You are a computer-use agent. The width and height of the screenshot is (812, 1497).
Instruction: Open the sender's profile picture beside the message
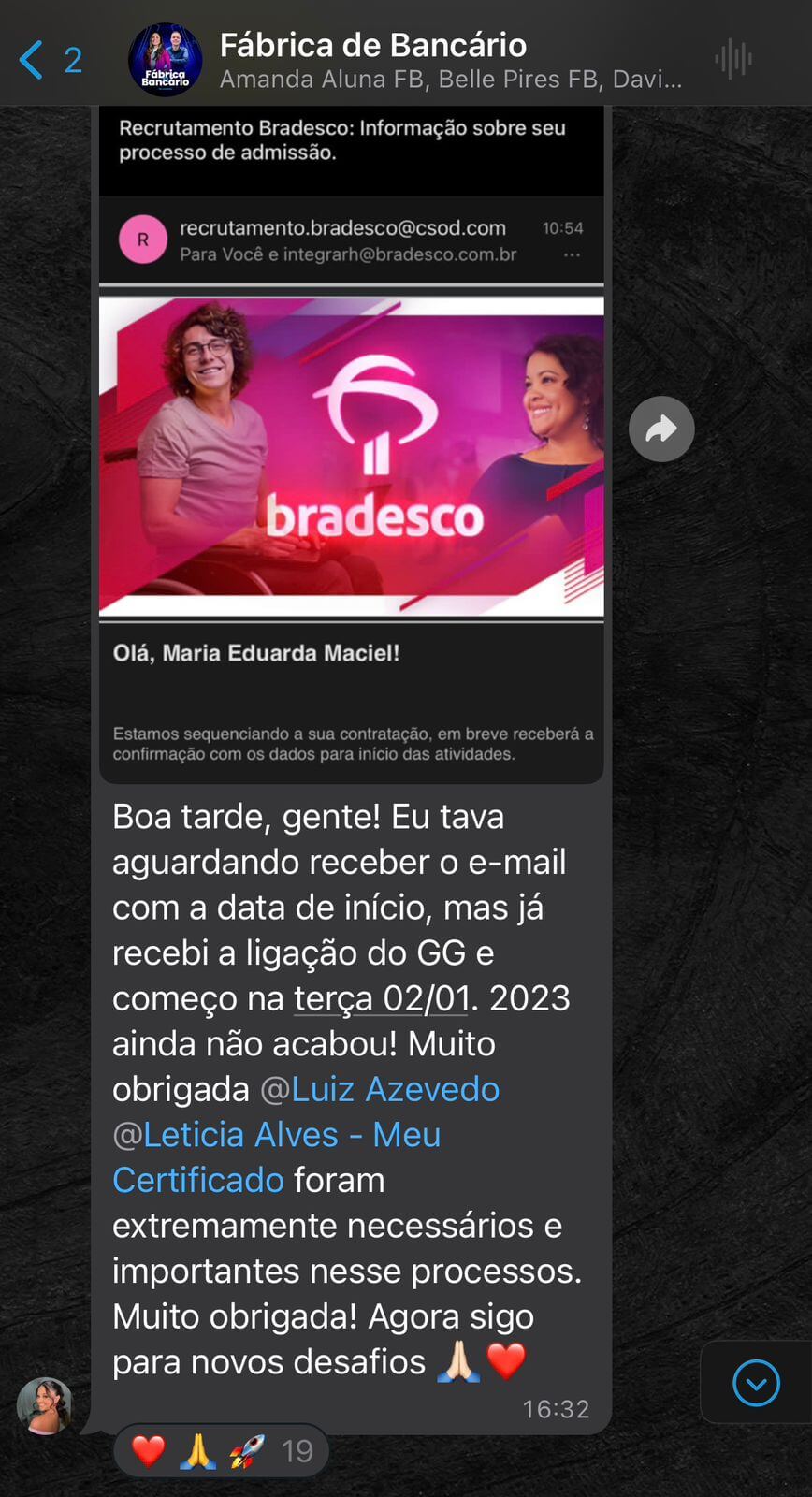click(47, 1405)
